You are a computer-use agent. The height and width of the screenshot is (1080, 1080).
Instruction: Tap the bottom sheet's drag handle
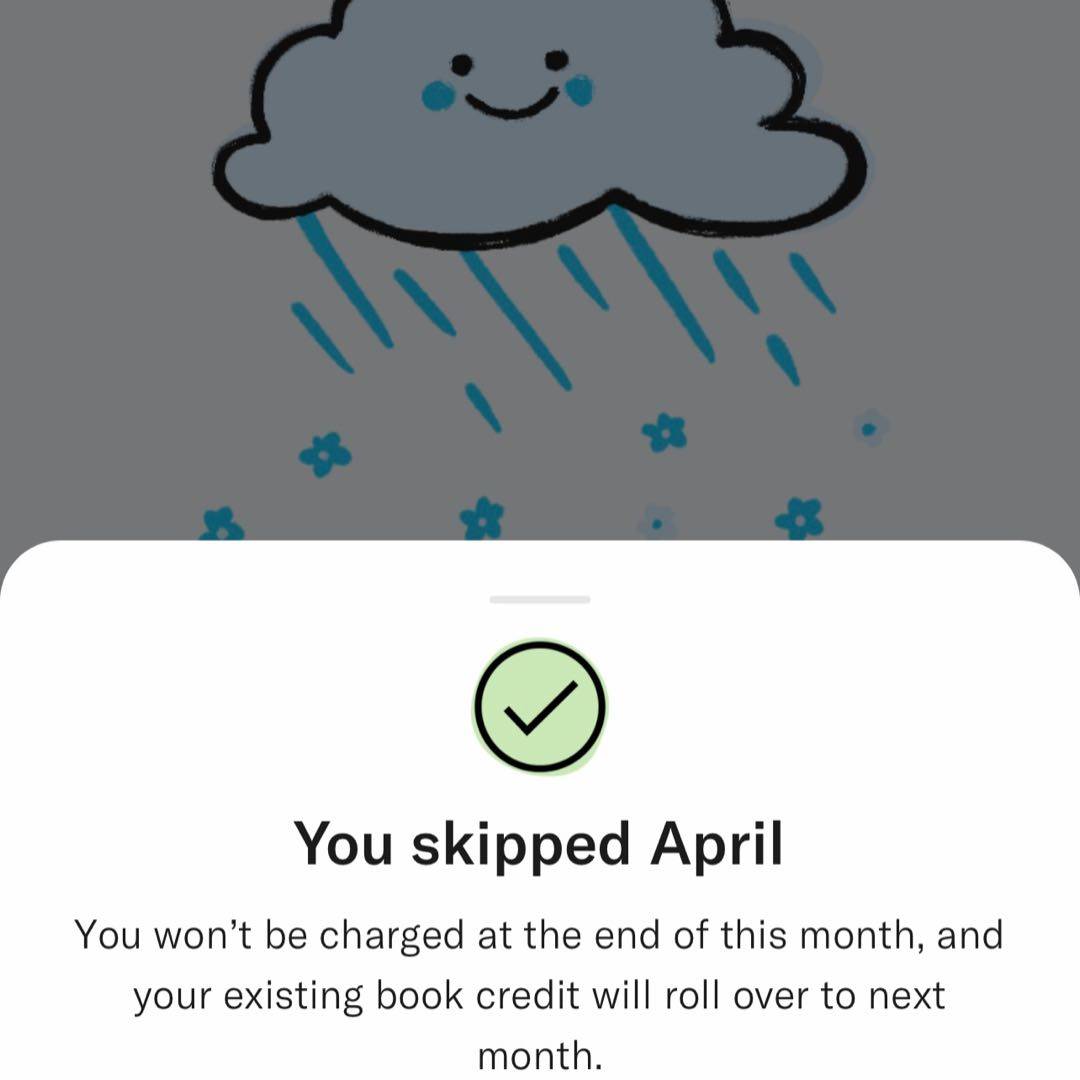pos(540,599)
